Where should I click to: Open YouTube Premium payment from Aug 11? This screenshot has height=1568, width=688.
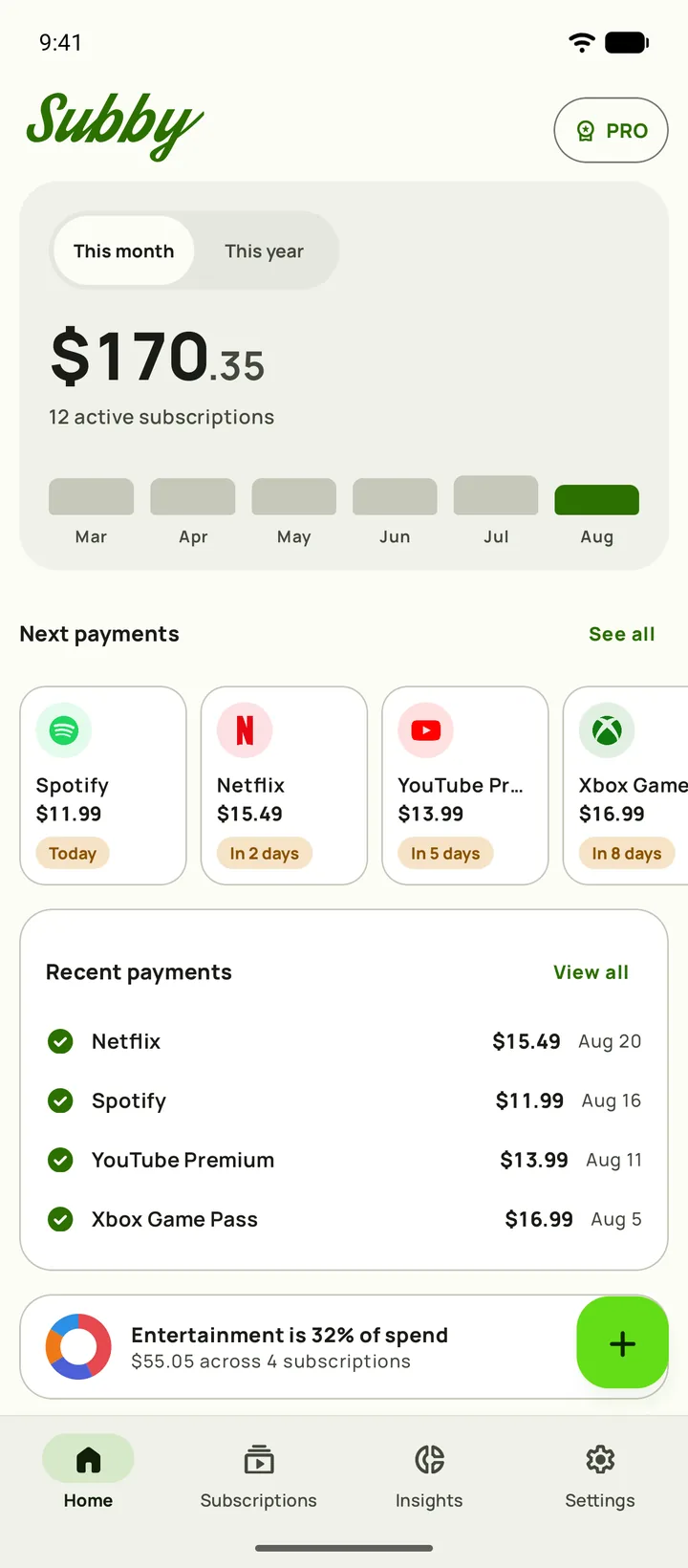tap(344, 1160)
